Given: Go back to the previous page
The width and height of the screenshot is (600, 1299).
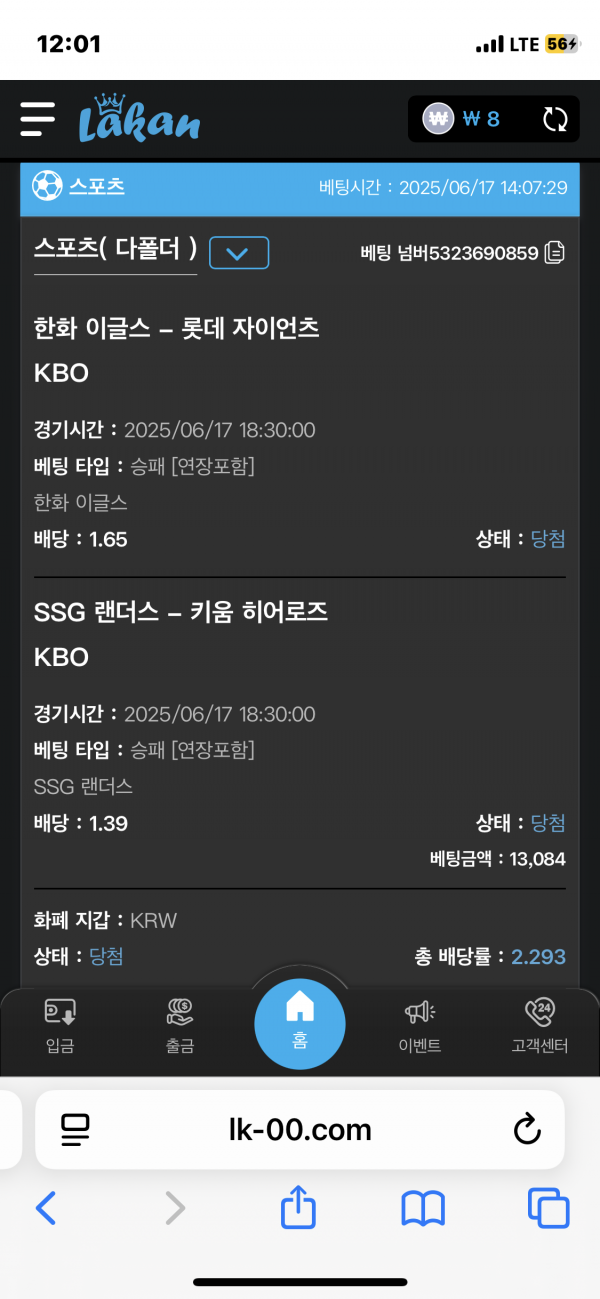Looking at the screenshot, I should point(46,1209).
